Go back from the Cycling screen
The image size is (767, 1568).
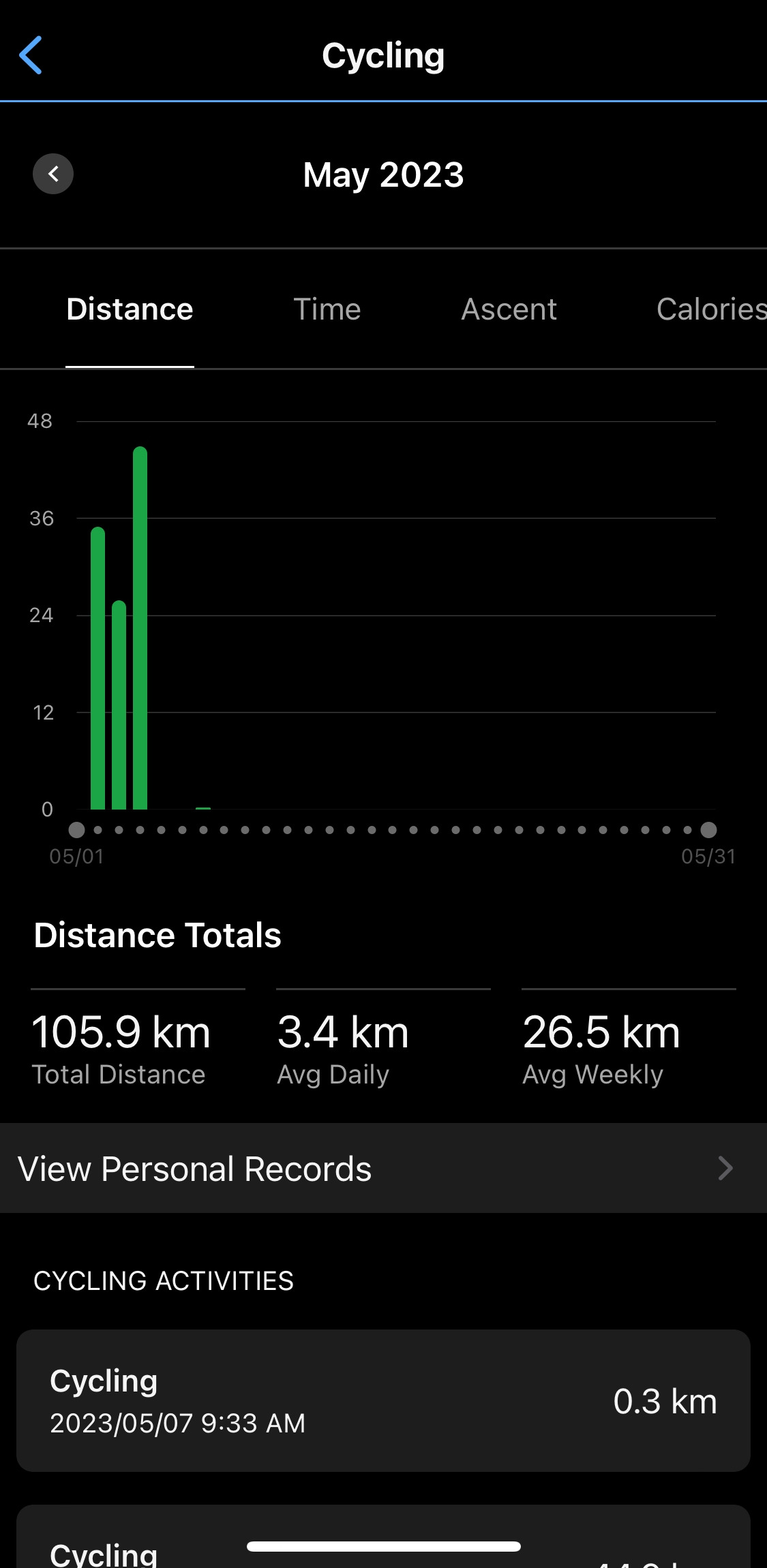coord(31,55)
